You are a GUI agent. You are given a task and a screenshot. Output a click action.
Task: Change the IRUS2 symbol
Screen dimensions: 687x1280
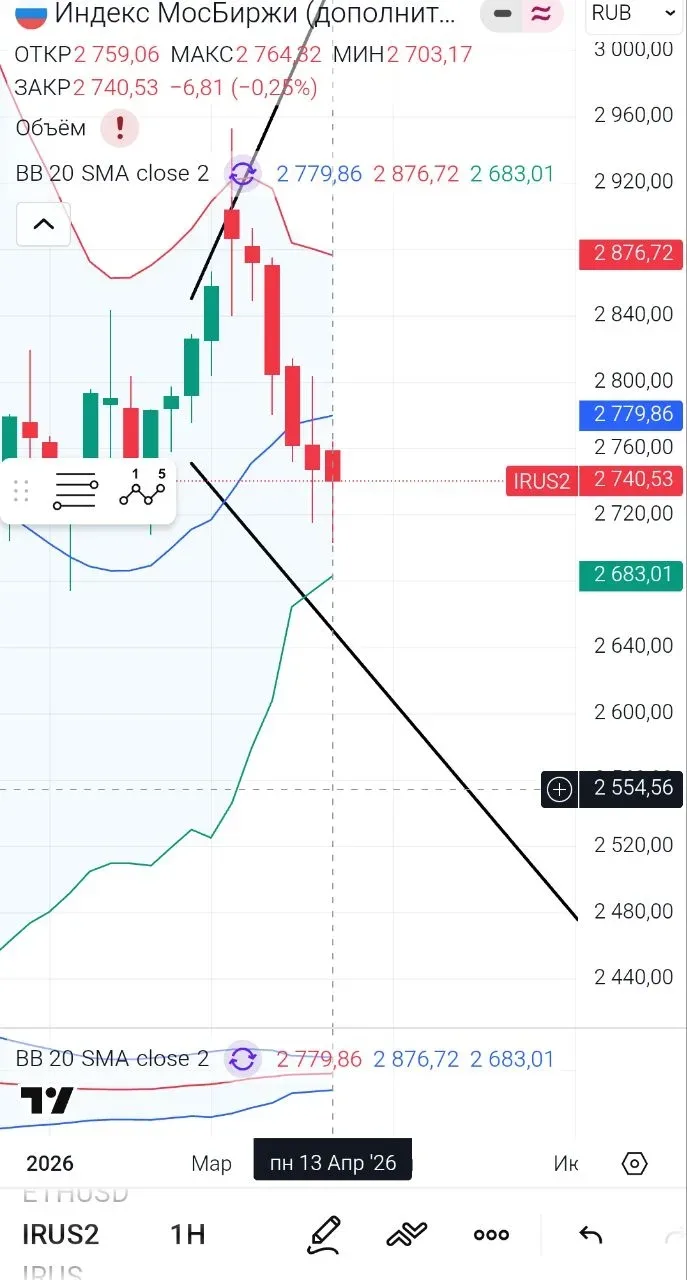tap(61, 1234)
